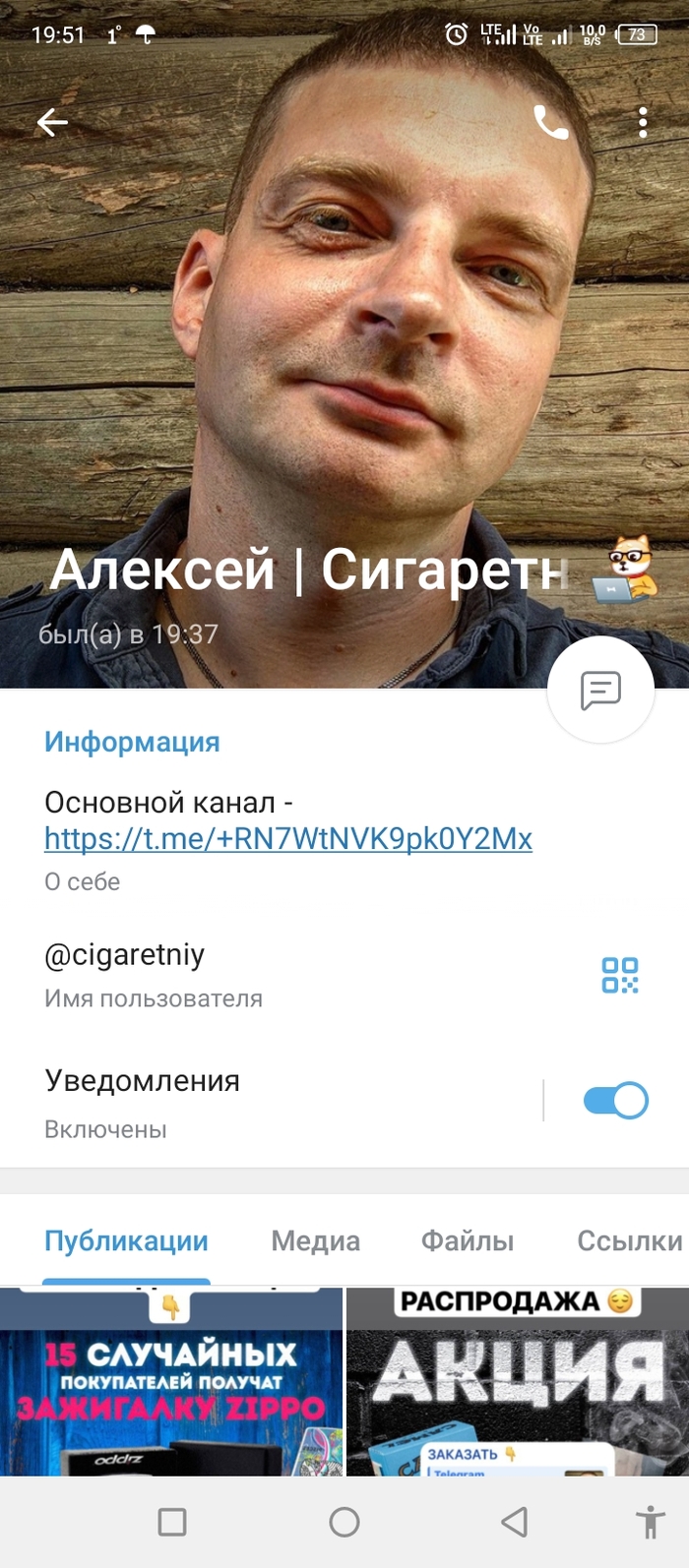Switch to the Ссылки tab

tap(629, 1241)
